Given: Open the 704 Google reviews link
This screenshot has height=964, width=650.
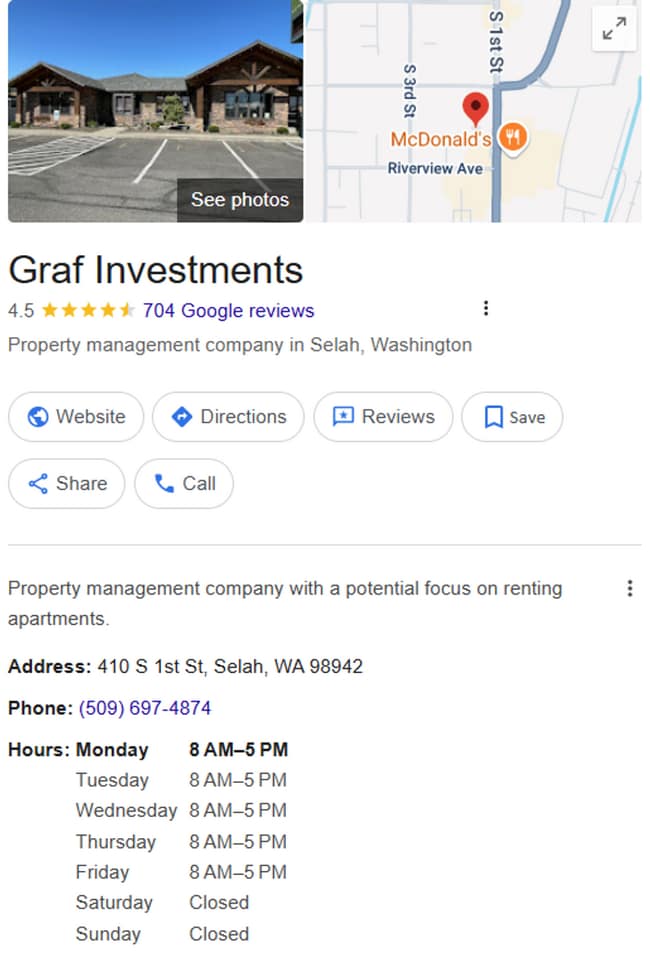Looking at the screenshot, I should pyautogui.click(x=228, y=311).
